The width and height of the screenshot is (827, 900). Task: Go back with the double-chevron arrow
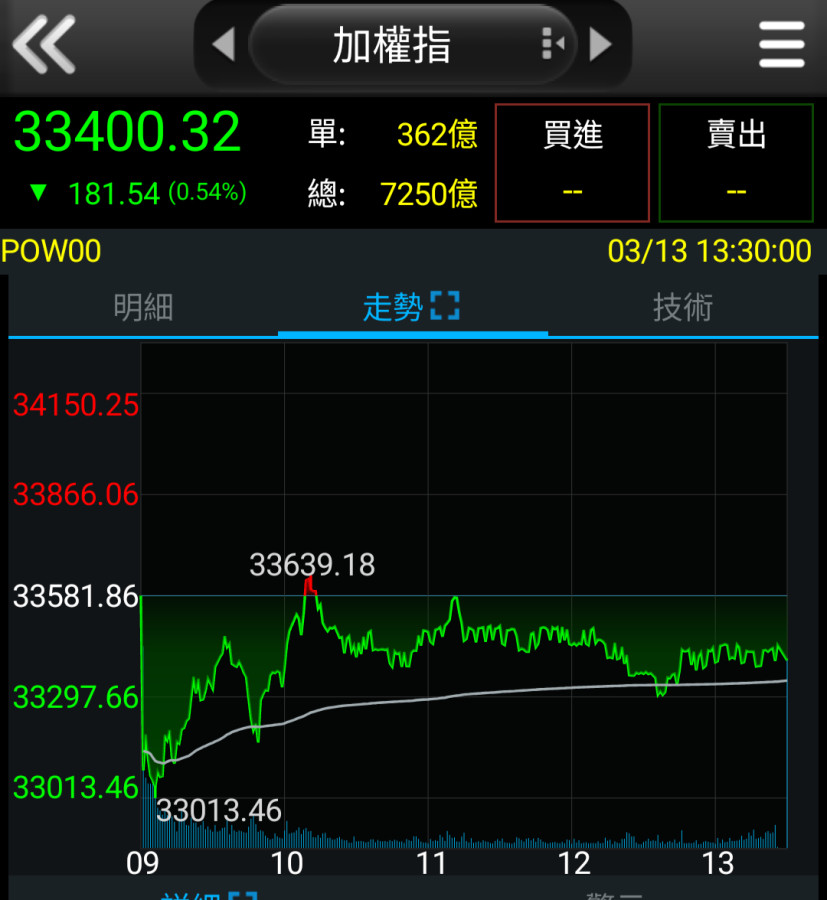pyautogui.click(x=43, y=45)
